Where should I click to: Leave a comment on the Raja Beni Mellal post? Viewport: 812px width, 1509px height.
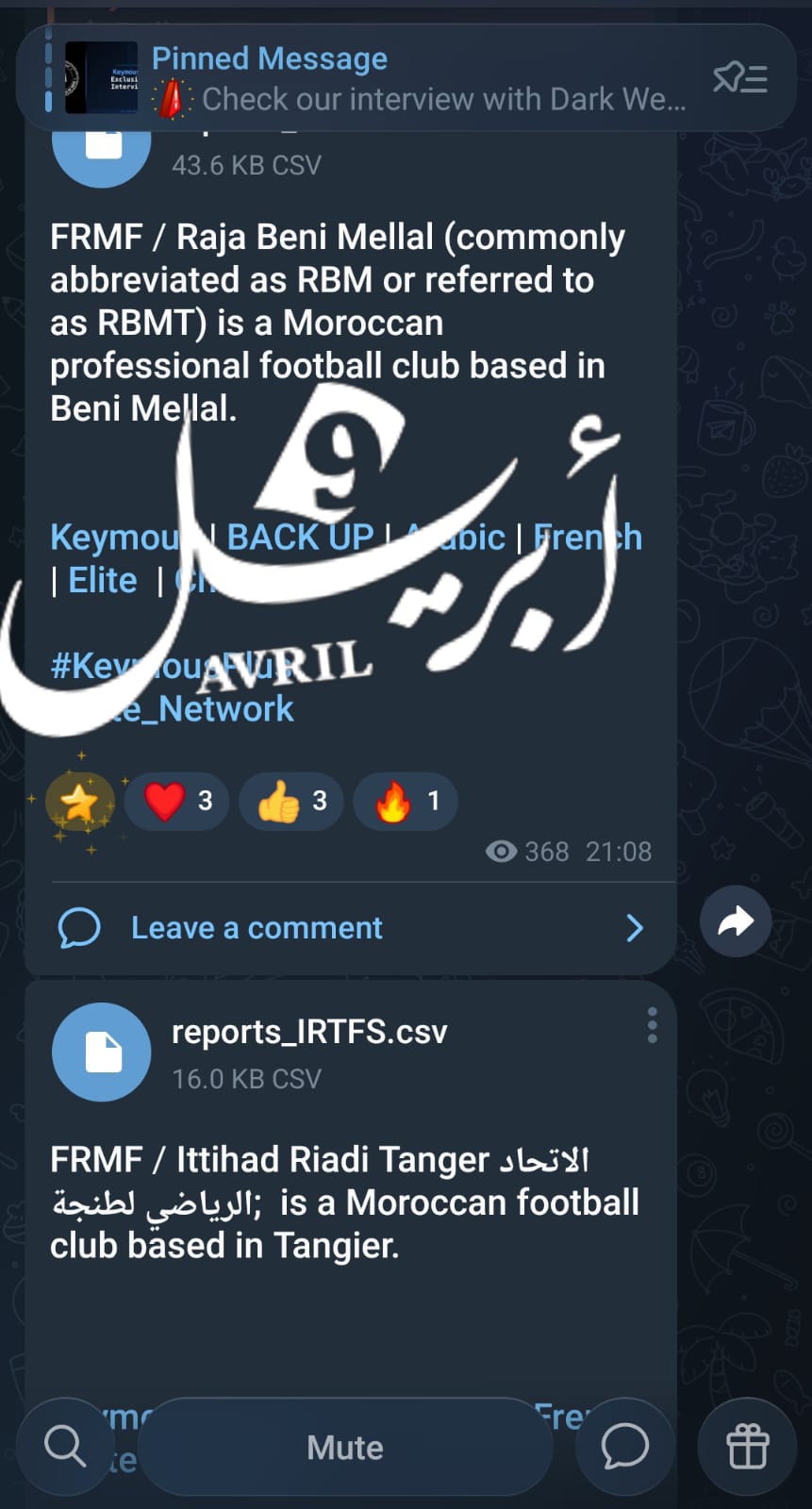257,928
